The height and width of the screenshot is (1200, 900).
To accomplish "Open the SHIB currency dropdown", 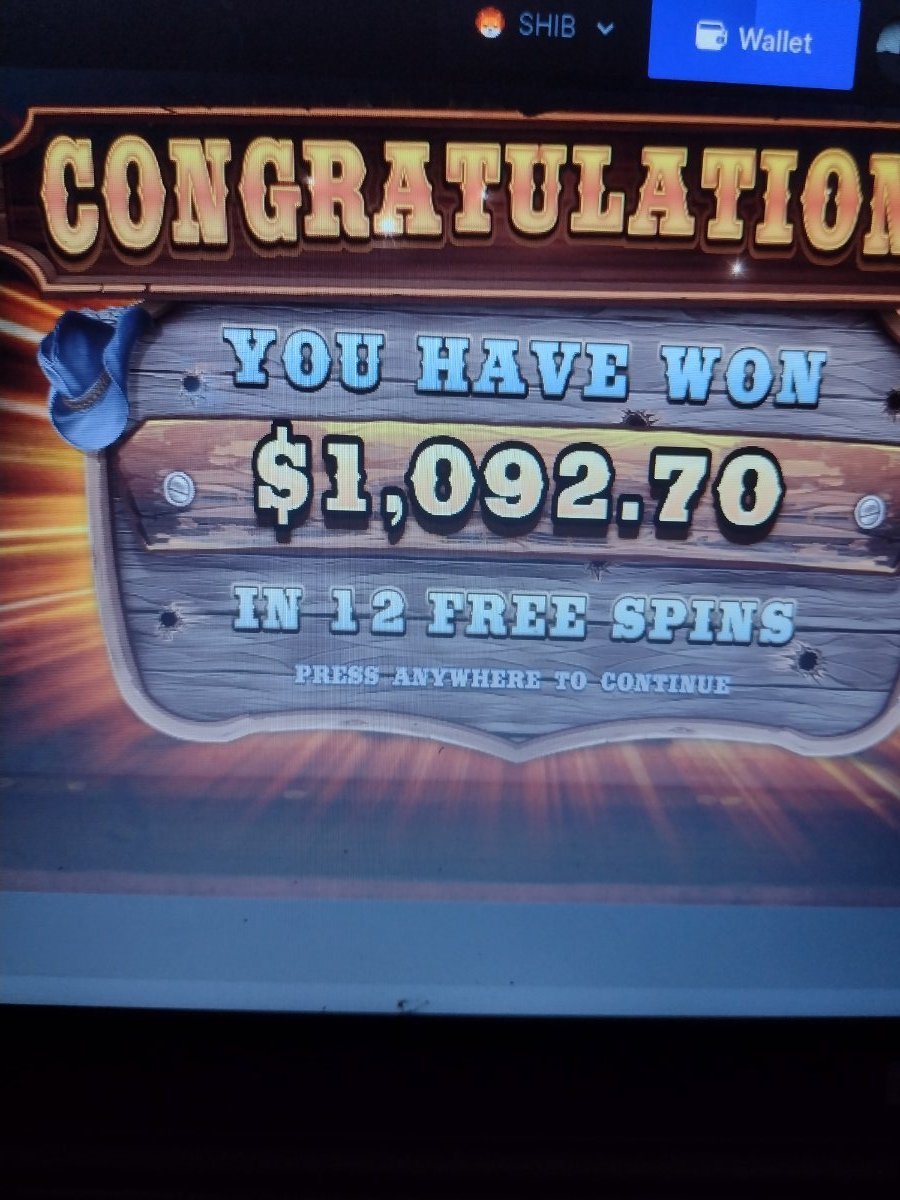I will coord(546,27).
